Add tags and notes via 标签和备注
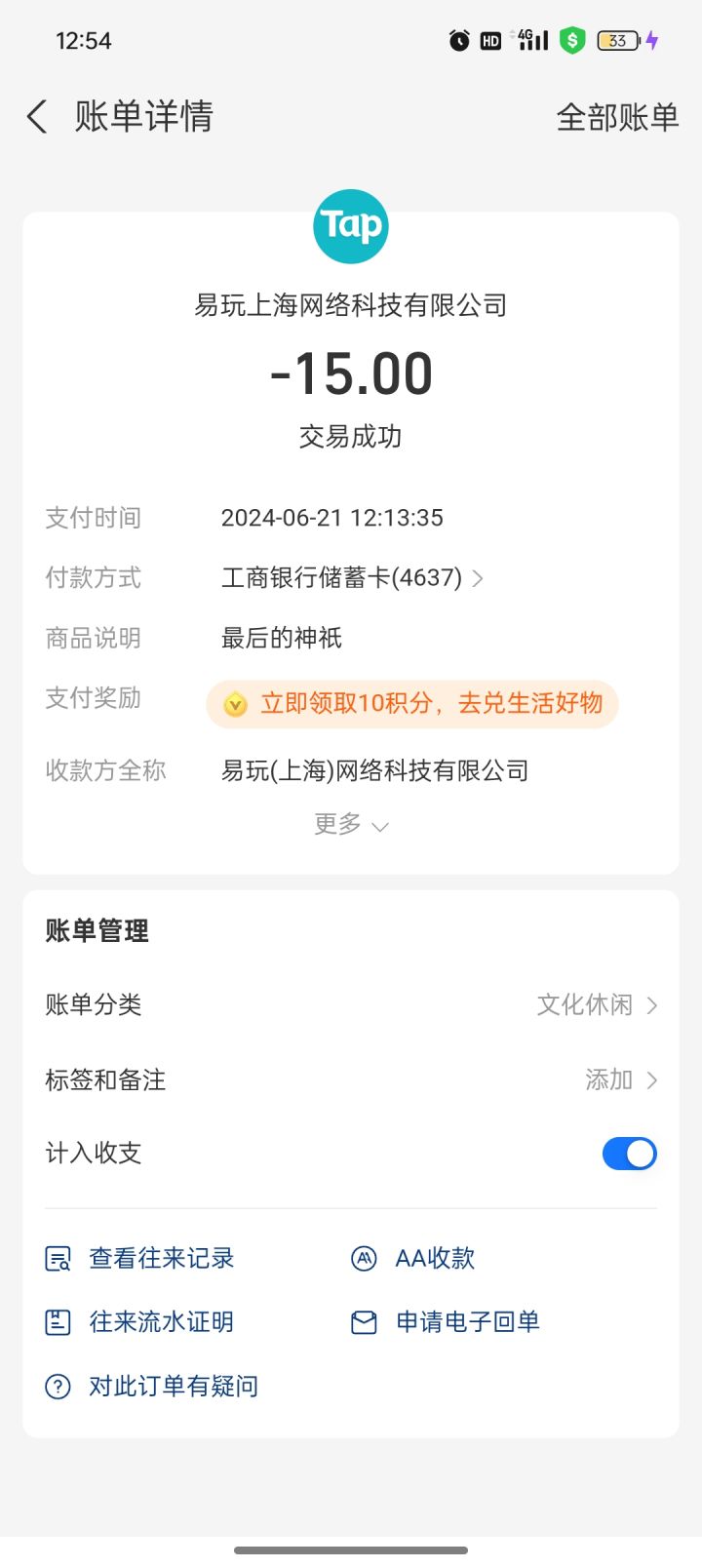 351,1079
